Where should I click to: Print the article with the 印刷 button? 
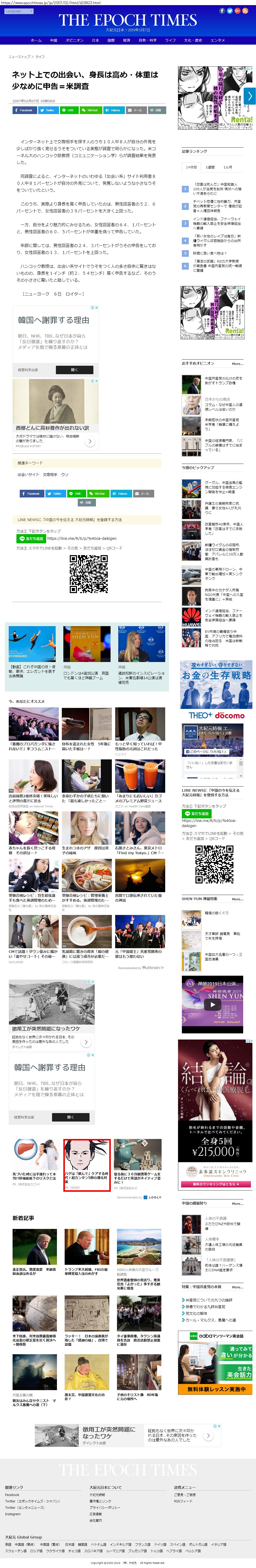tap(156, 110)
